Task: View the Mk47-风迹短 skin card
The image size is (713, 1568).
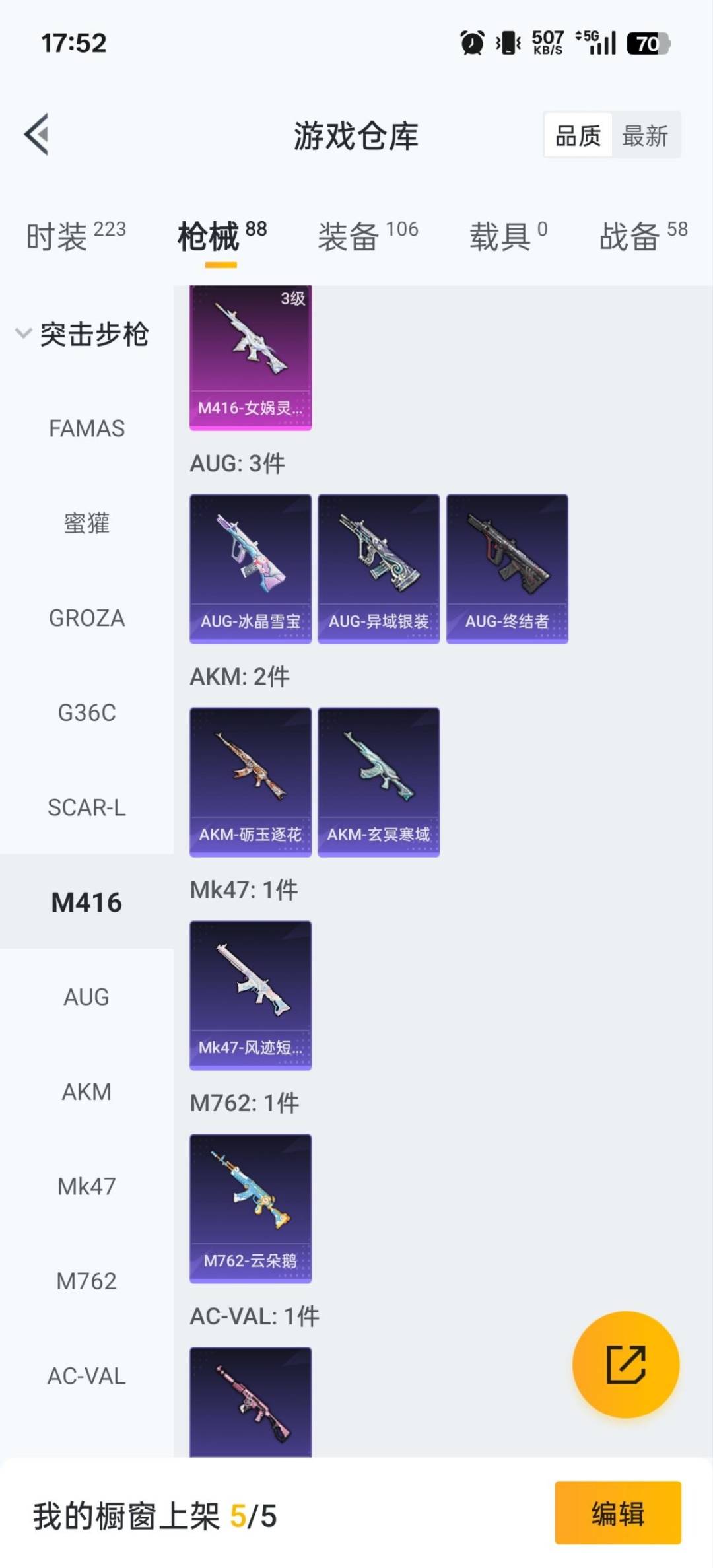Action: pos(250,995)
